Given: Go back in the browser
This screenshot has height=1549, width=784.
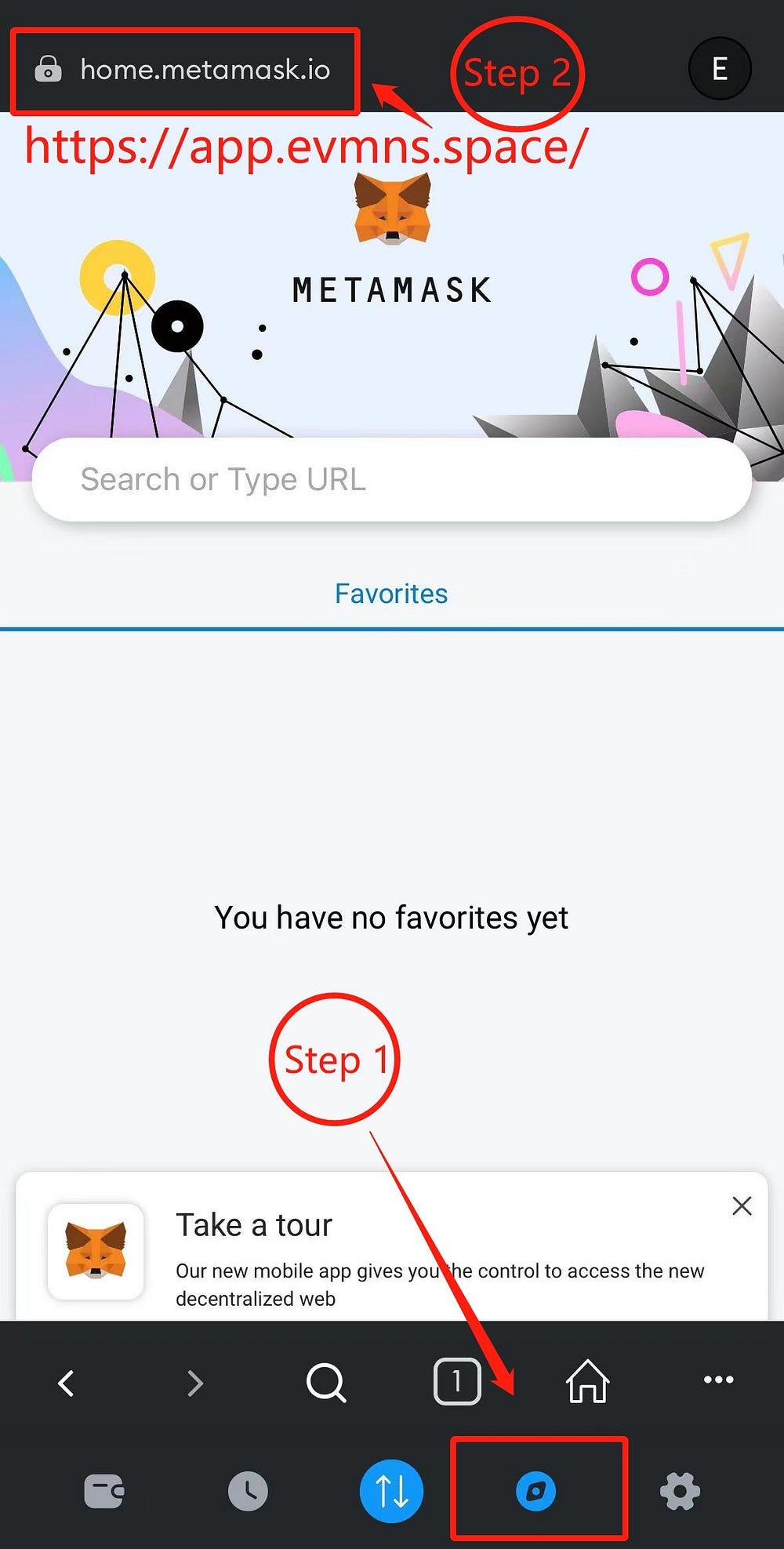Looking at the screenshot, I should (x=67, y=1383).
